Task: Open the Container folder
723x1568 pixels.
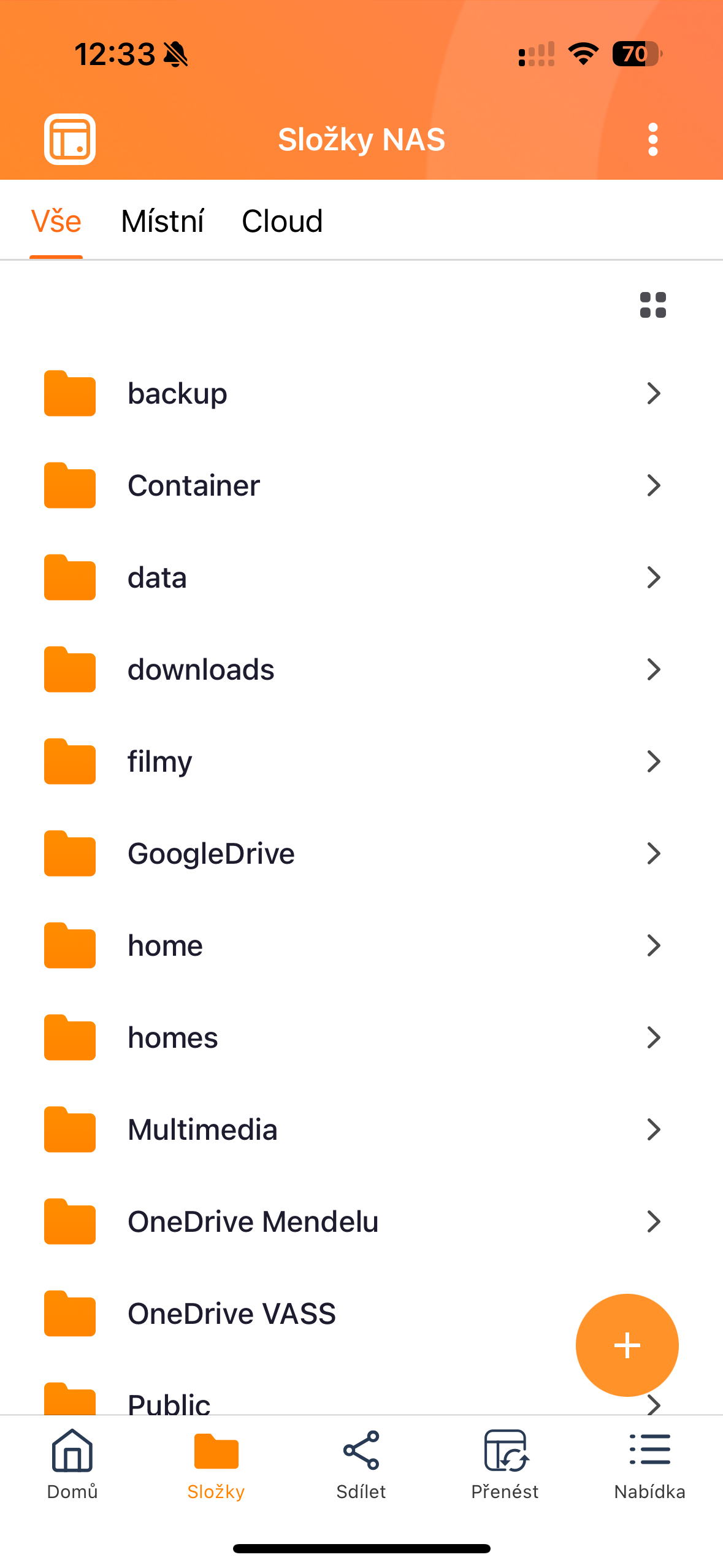Action: 194,485
